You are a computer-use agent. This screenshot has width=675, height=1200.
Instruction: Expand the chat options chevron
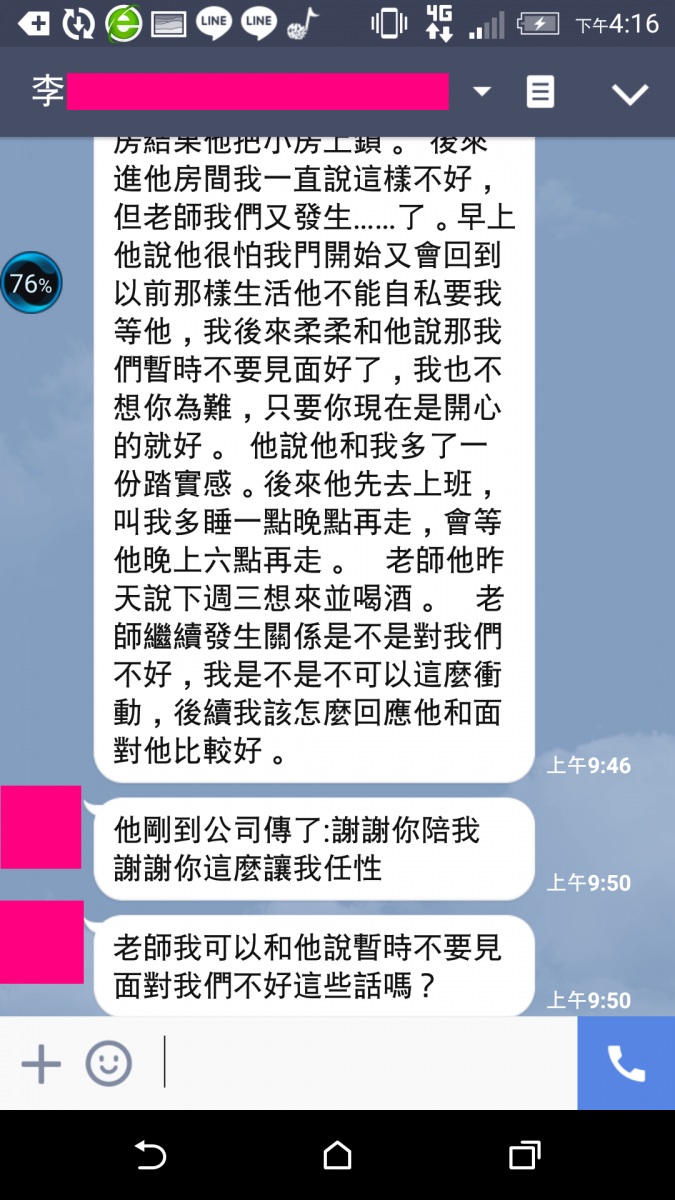coord(630,94)
